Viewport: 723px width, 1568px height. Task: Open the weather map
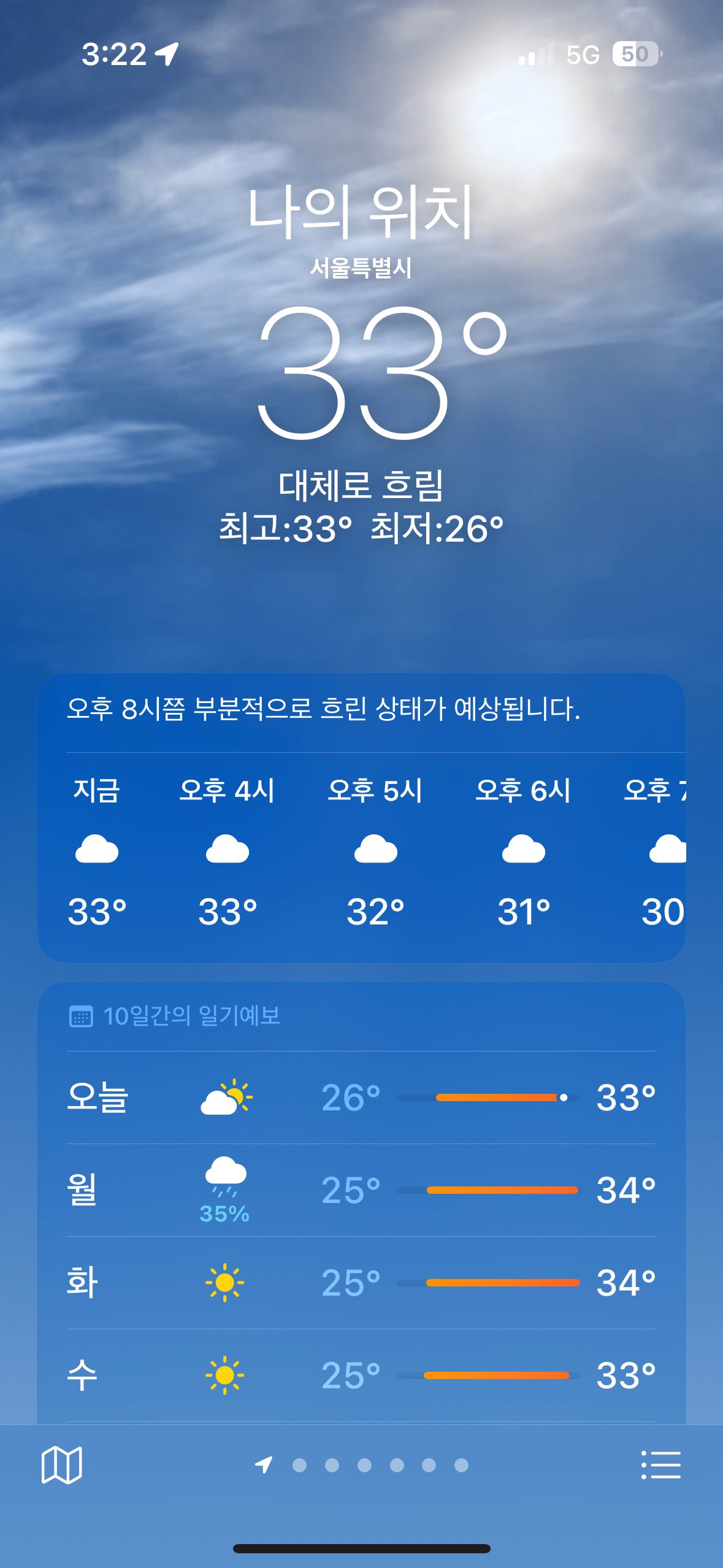61,1465
